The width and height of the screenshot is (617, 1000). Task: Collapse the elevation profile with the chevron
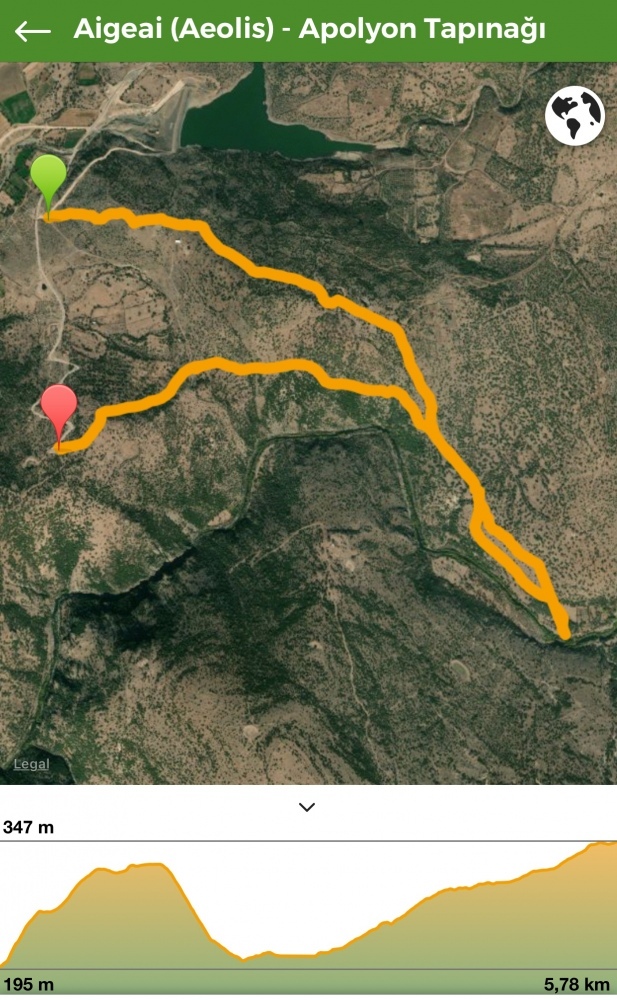pyautogui.click(x=307, y=807)
